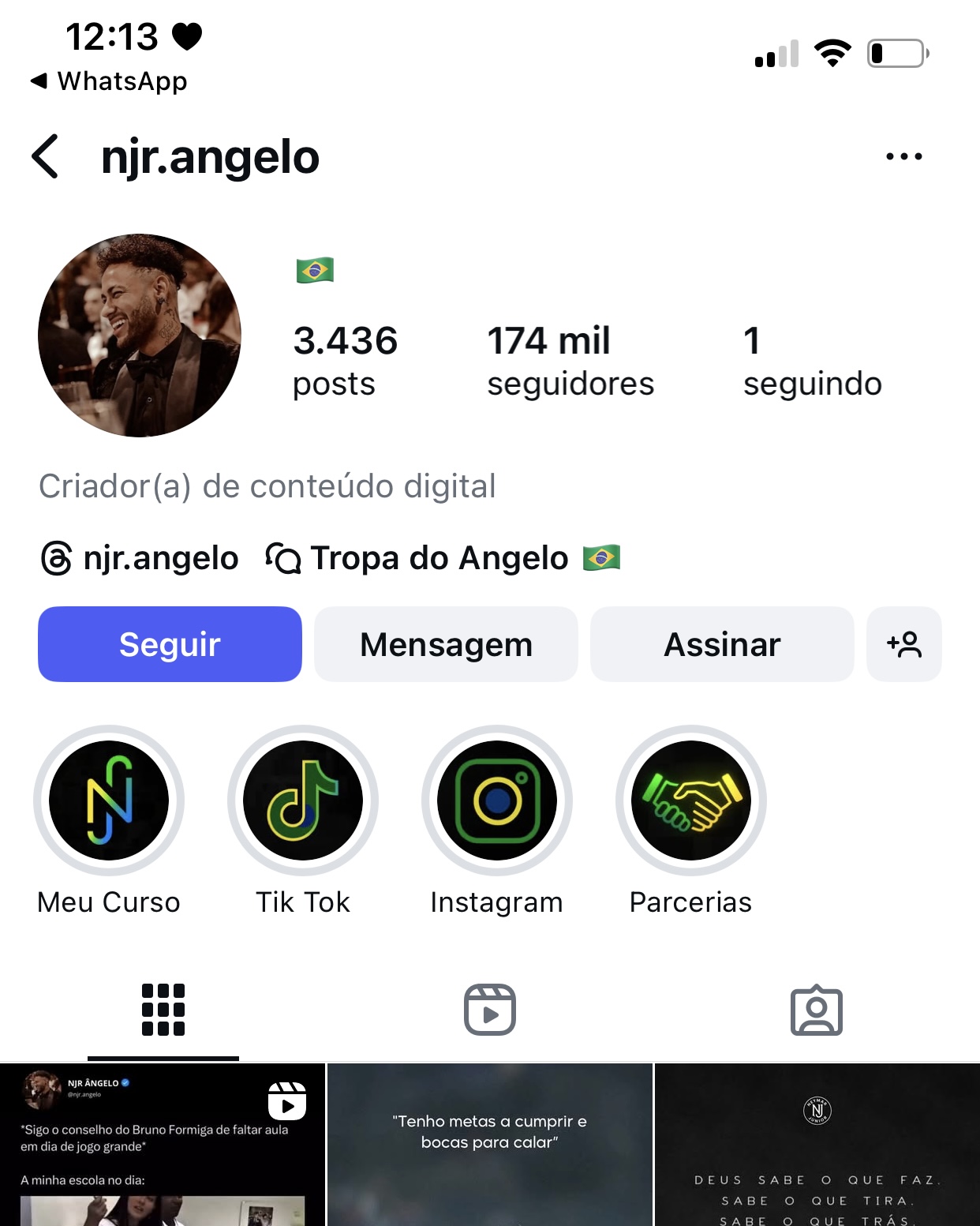Tap the Assinar button
The width and height of the screenshot is (980, 1226).
[722, 644]
